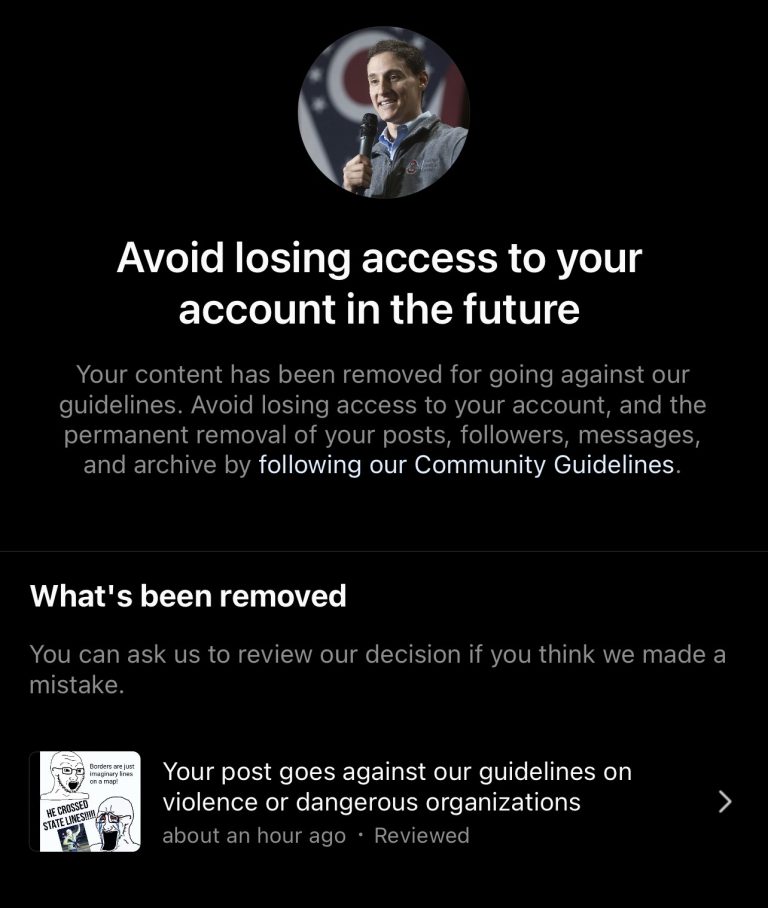Tap the chevron beside the removed post

pos(725,801)
